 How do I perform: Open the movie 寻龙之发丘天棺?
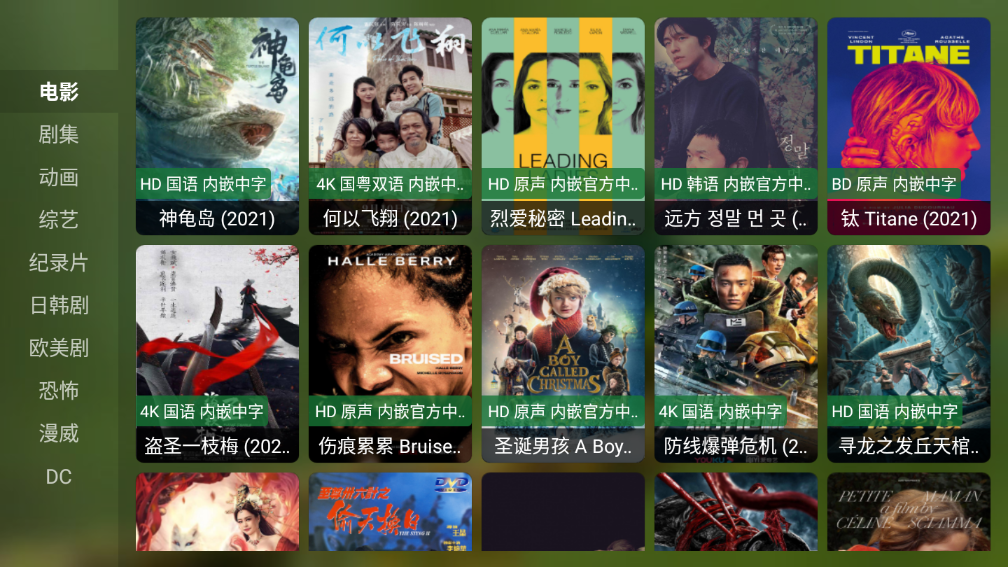tap(908, 354)
